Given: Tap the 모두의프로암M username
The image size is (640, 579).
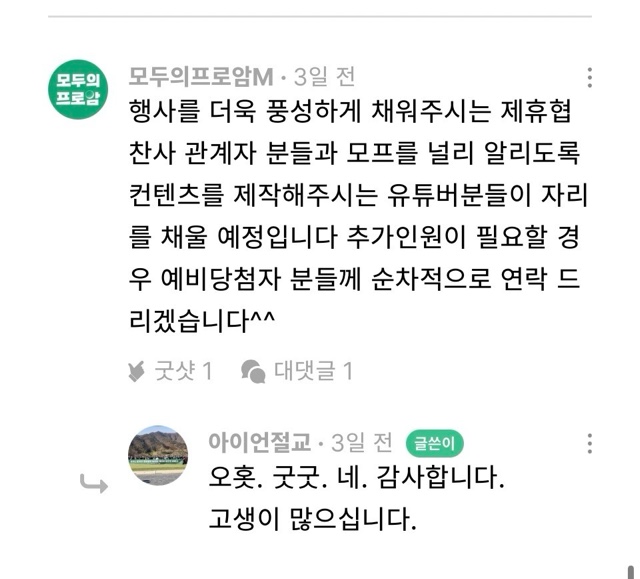Looking at the screenshot, I should (x=201, y=77).
